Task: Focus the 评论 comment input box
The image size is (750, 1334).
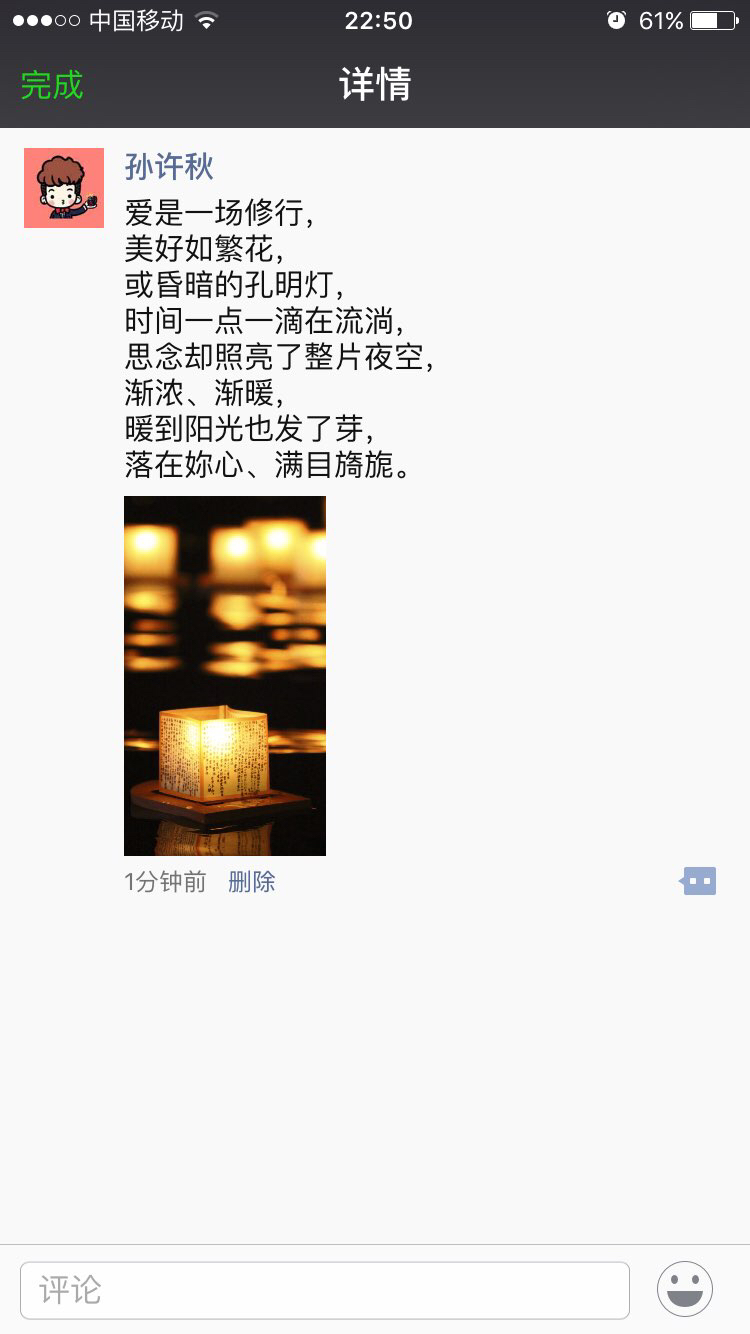Action: 325,1290
